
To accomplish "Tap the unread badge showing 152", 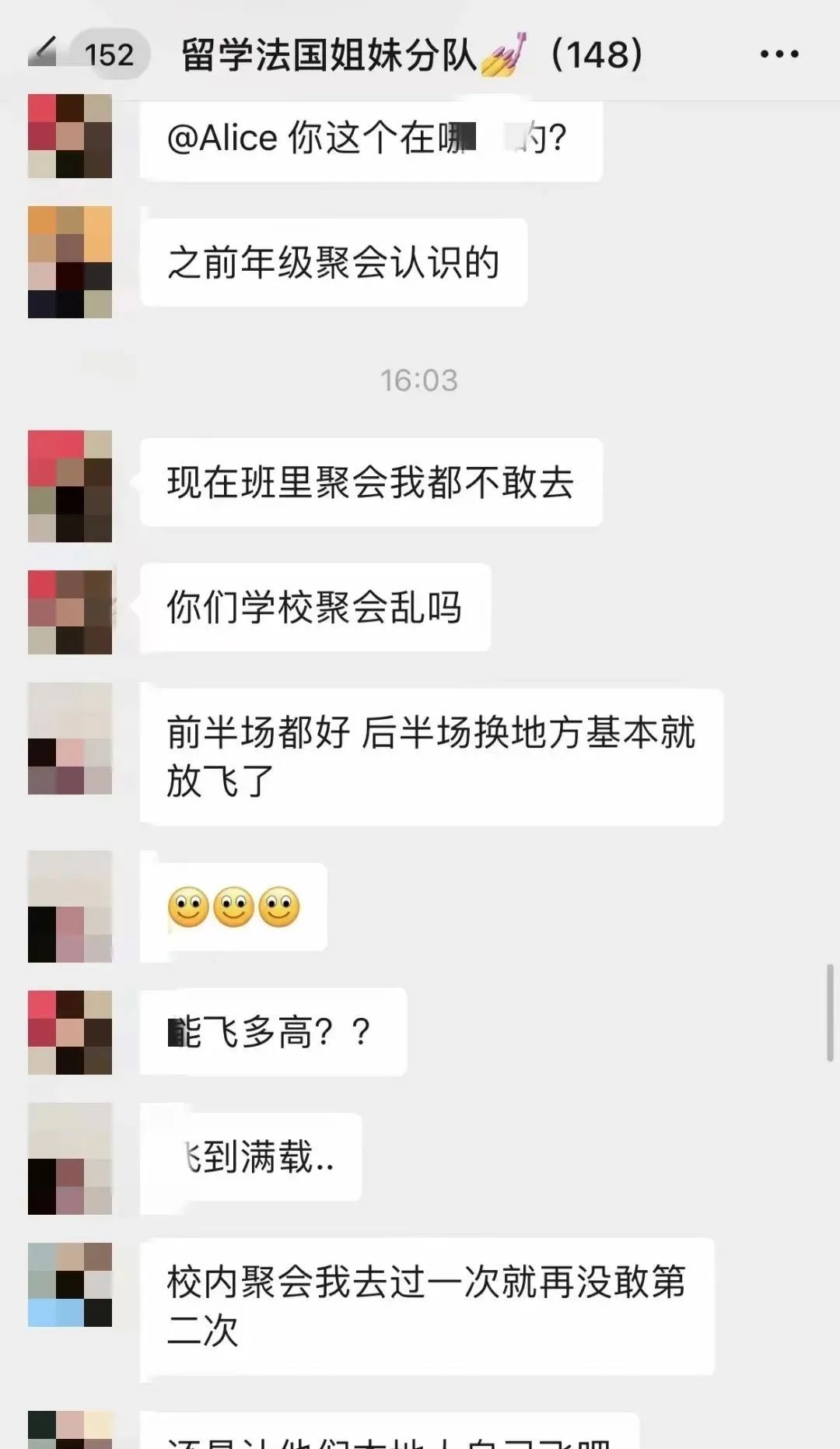I will point(109,54).
